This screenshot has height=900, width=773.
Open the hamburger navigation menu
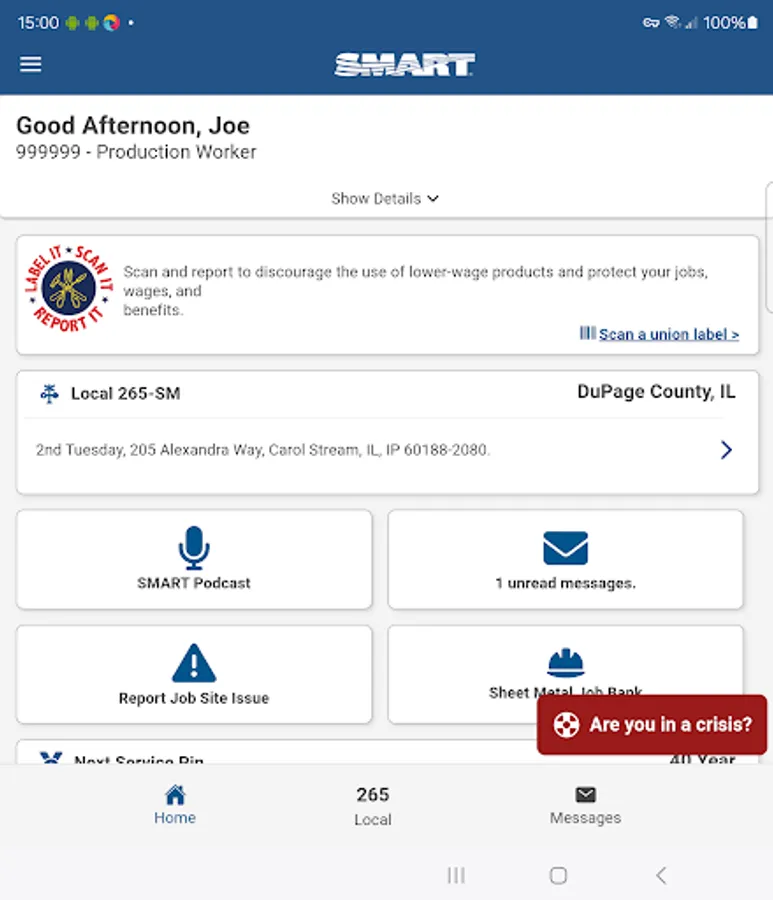(x=30, y=64)
